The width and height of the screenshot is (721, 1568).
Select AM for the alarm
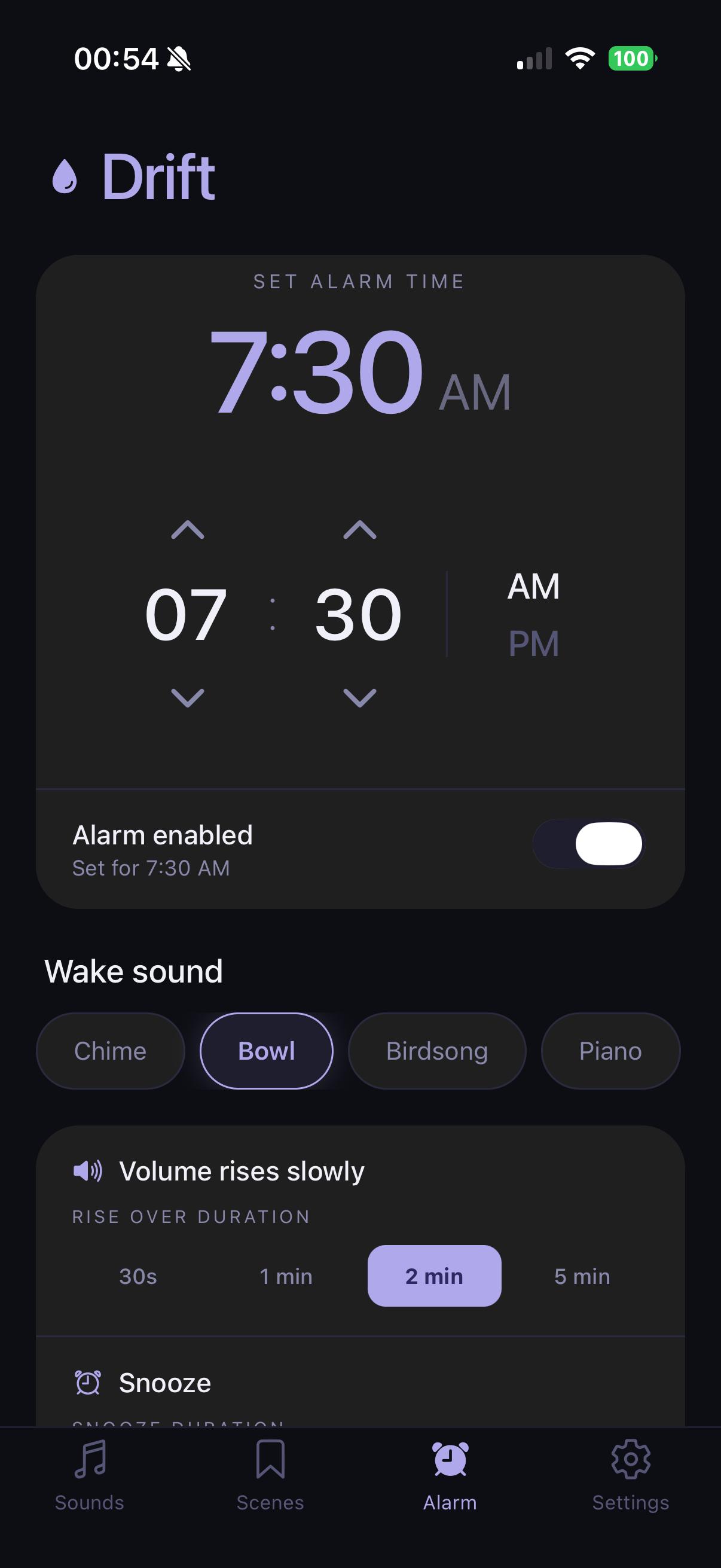pyautogui.click(x=533, y=587)
